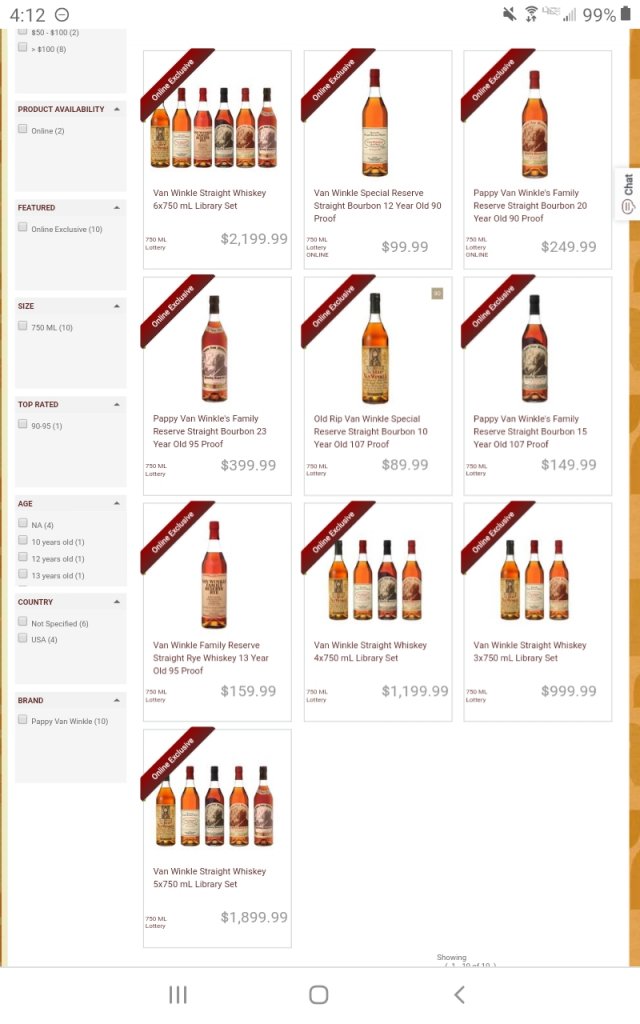640x1024 pixels.
Task: Tick the 750 ML size checkbox
Action: (x=23, y=327)
